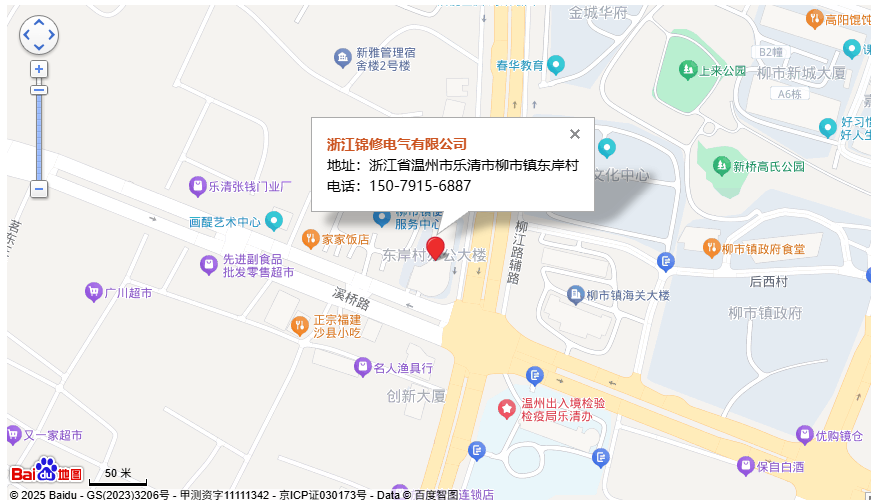Zoom in with the plus button
Viewport: 871px width, 500px height.
[39, 69]
